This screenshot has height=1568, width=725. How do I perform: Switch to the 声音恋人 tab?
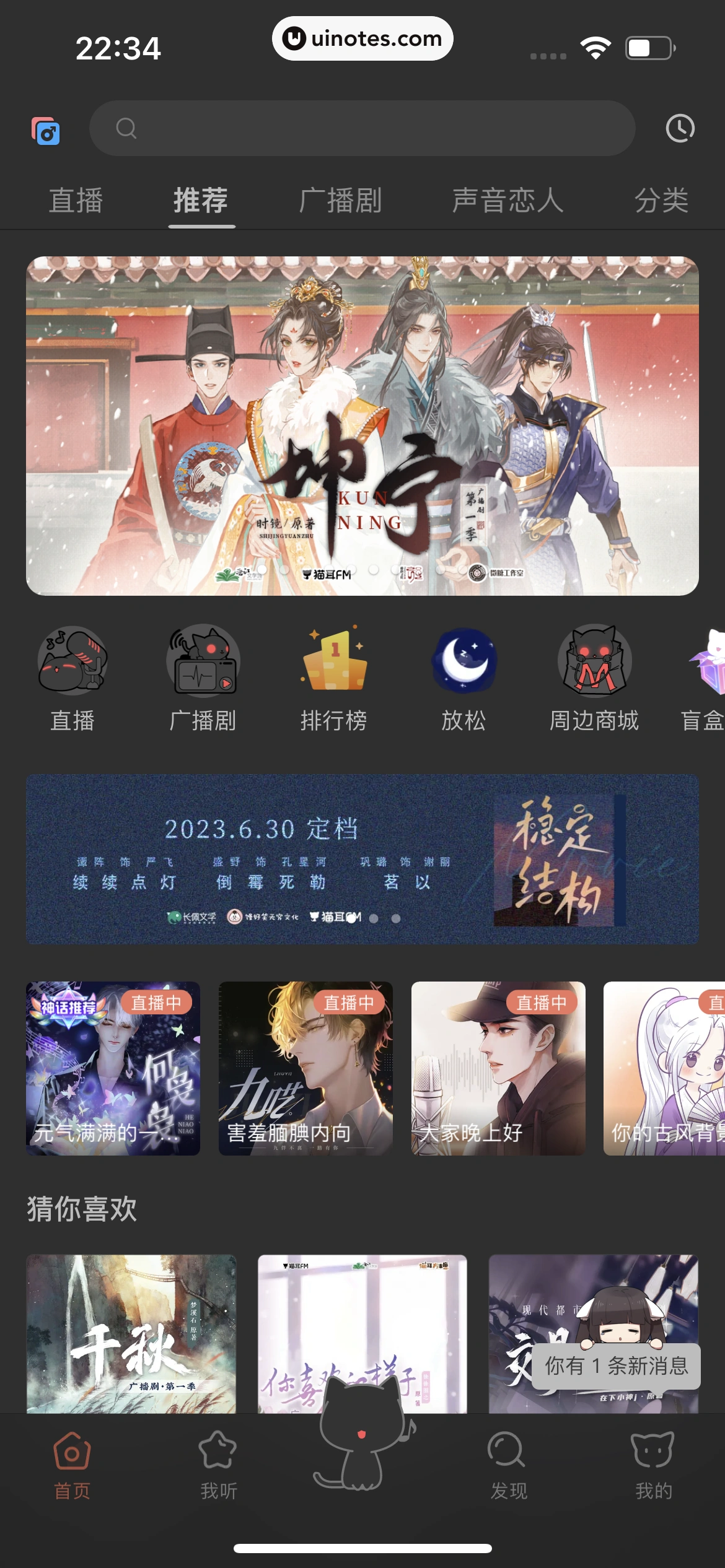click(507, 201)
